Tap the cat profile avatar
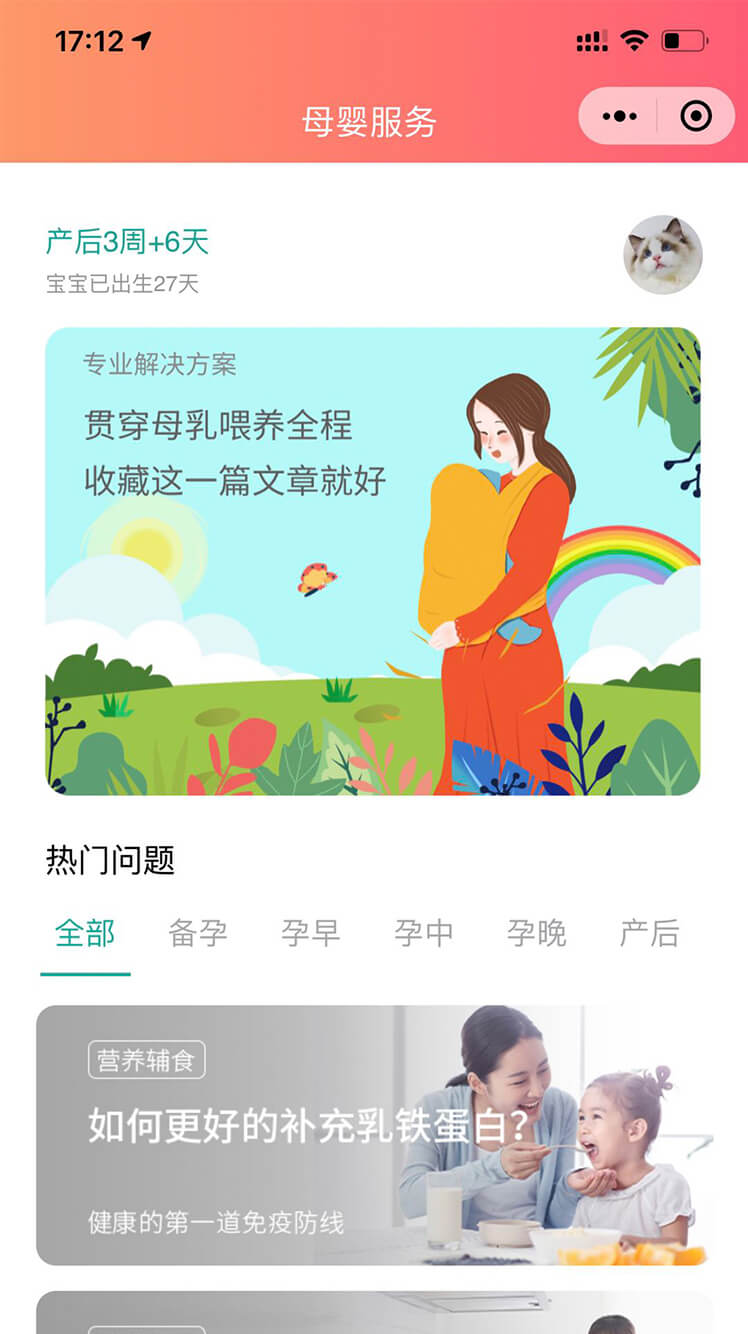The width and height of the screenshot is (748, 1334). [663, 255]
